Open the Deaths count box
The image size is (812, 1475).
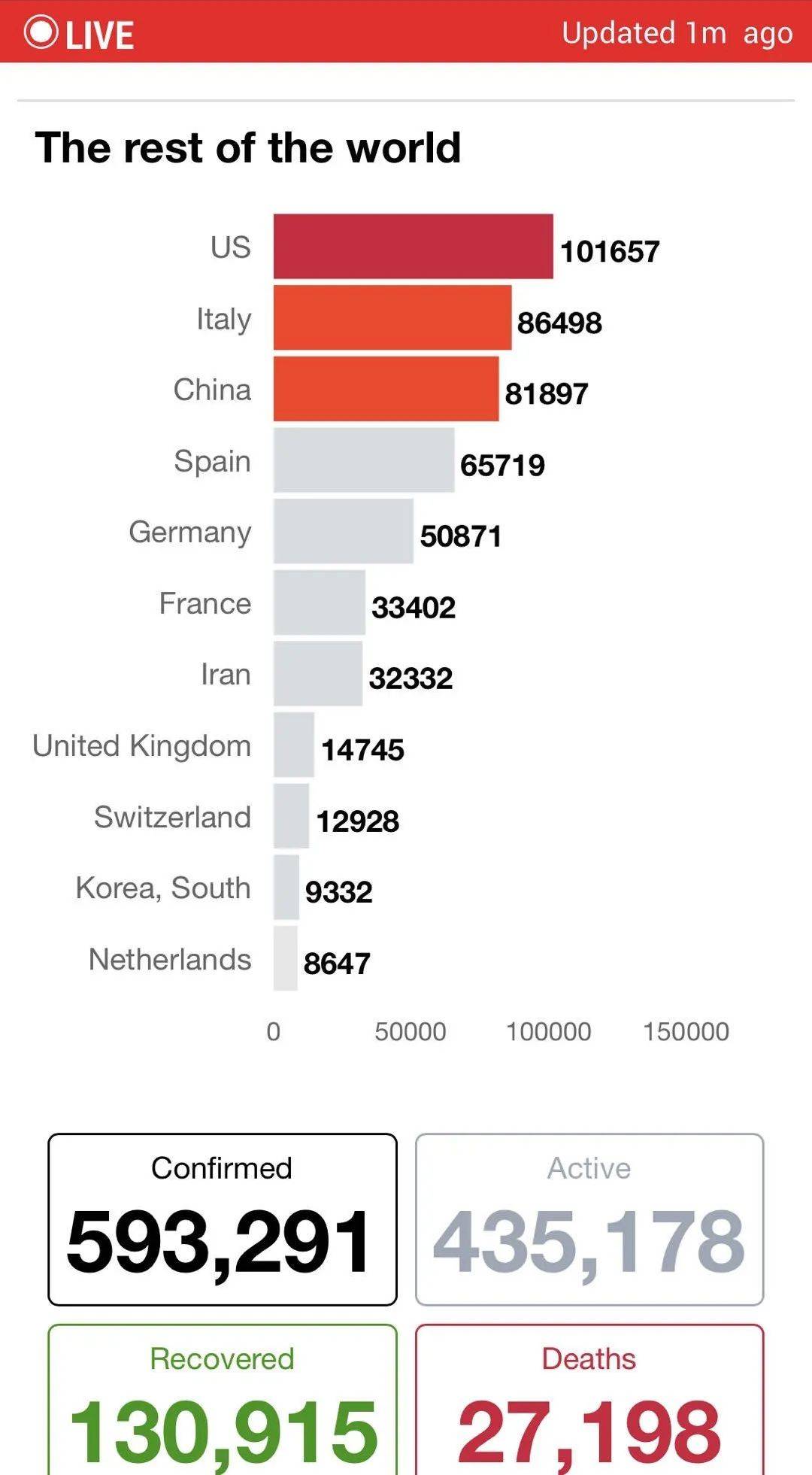[589, 1400]
